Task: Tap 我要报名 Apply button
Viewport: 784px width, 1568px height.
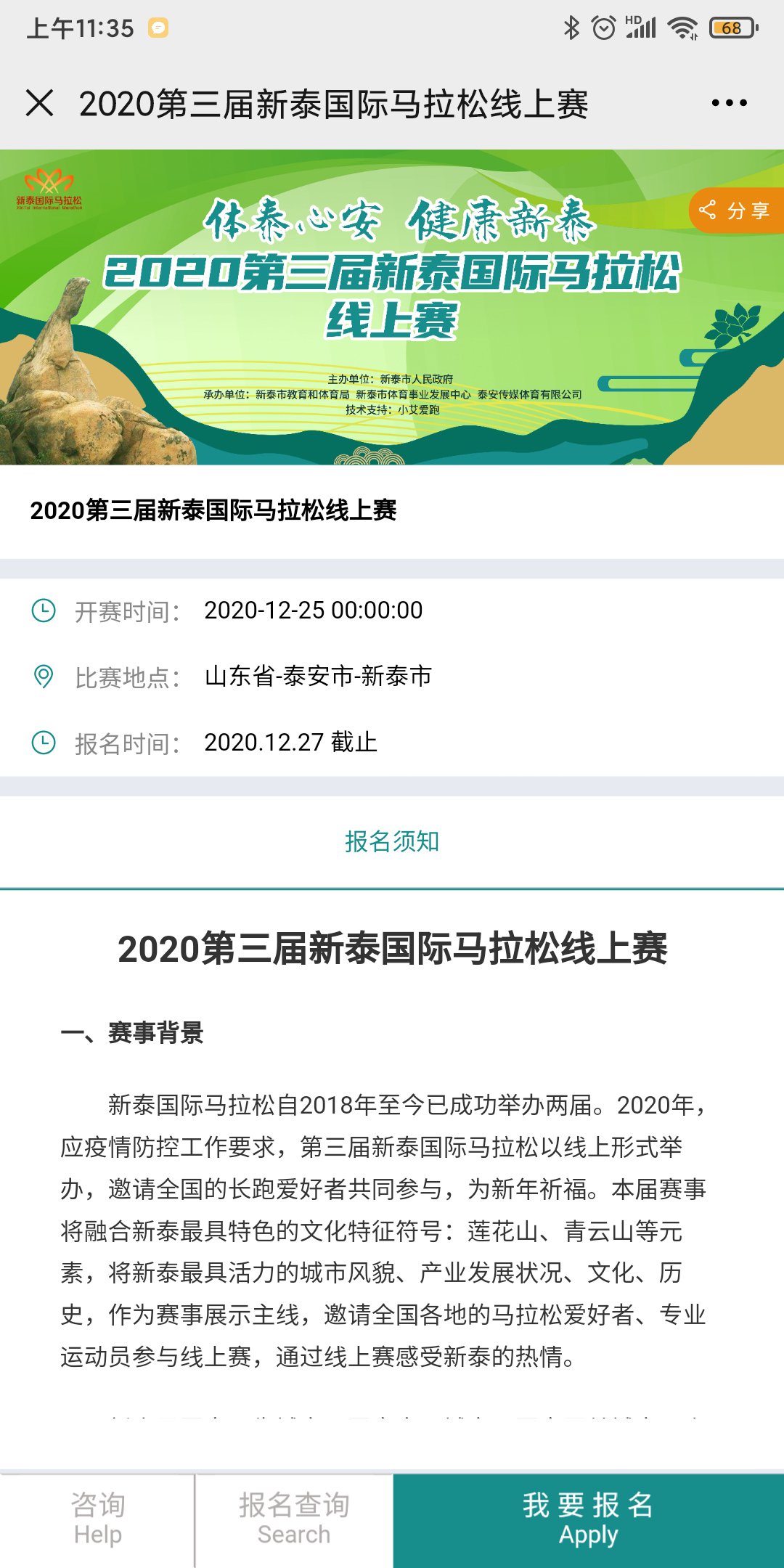Action: tap(588, 1520)
